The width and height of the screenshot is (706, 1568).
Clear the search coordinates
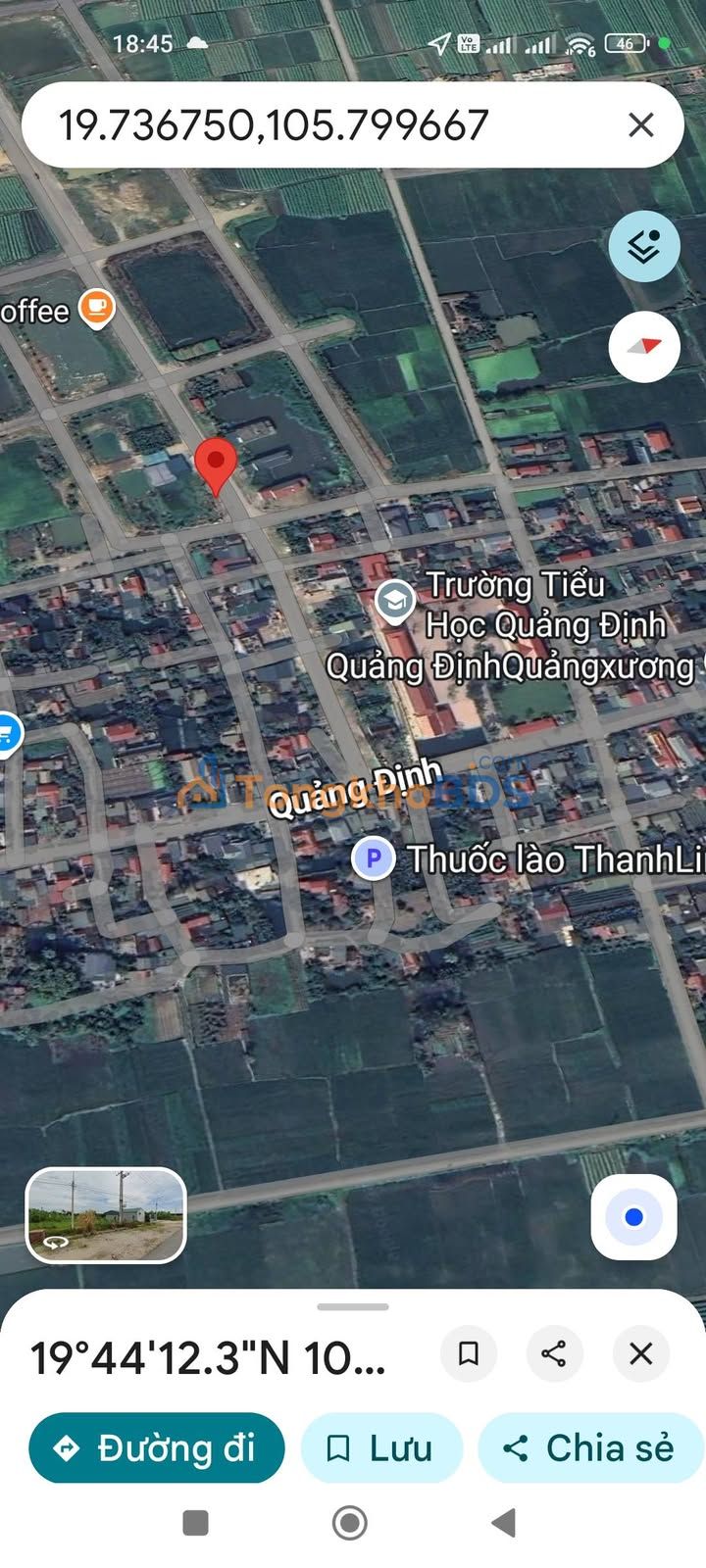point(641,125)
